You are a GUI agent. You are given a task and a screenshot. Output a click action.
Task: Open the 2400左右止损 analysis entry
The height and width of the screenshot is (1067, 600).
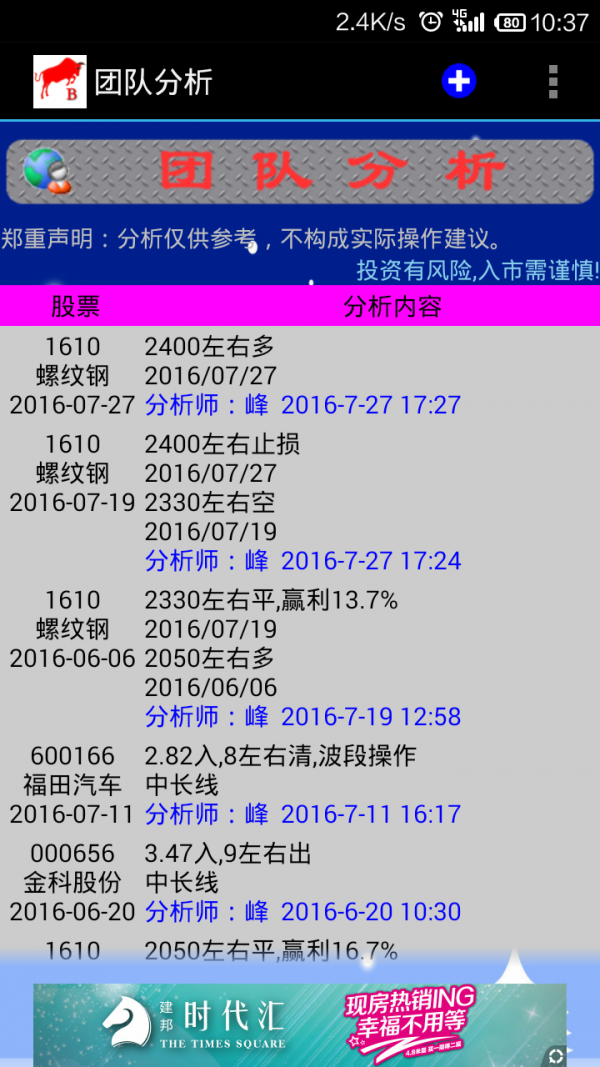pyautogui.click(x=300, y=502)
